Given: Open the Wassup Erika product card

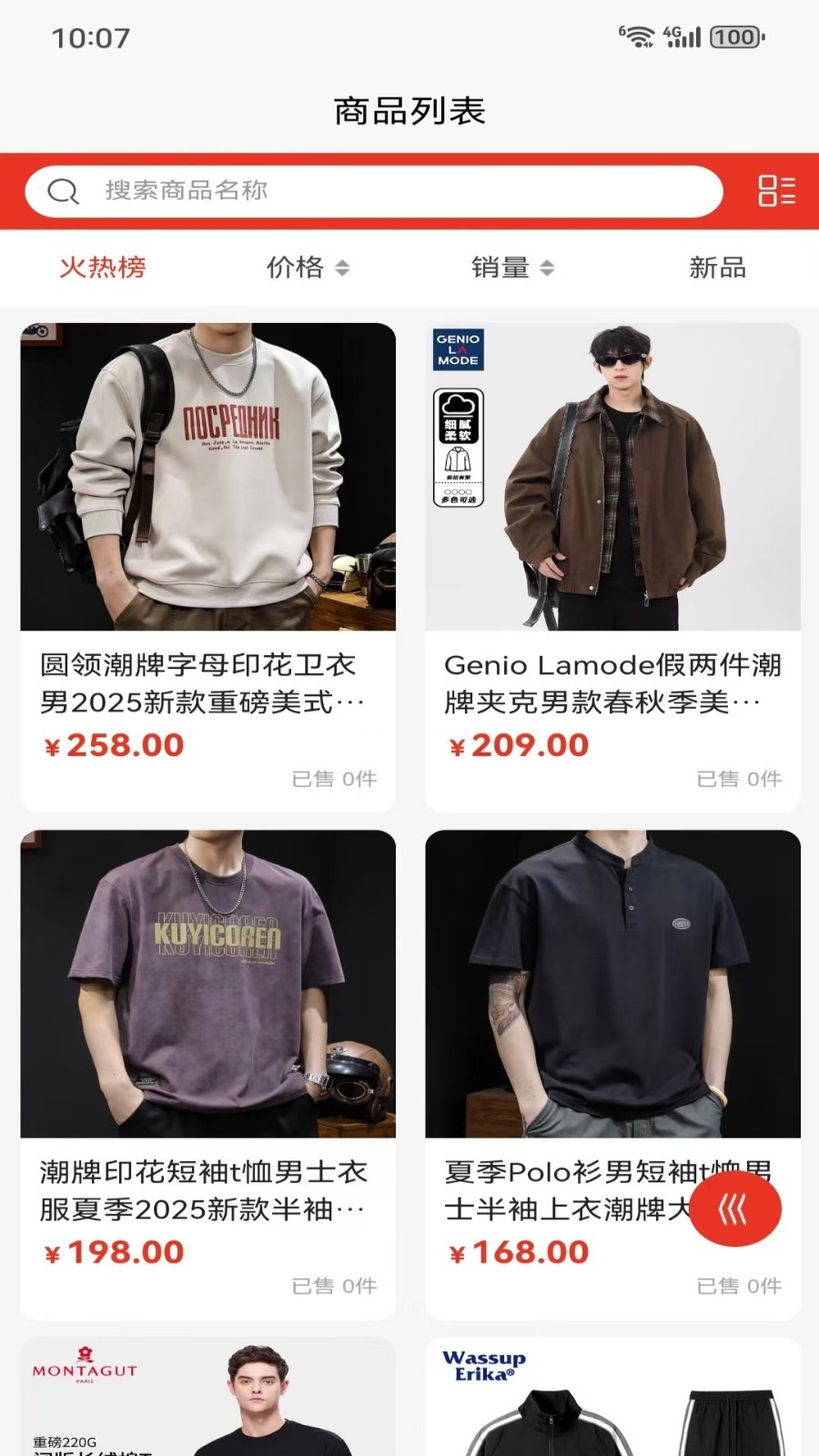Looking at the screenshot, I should [612, 1401].
